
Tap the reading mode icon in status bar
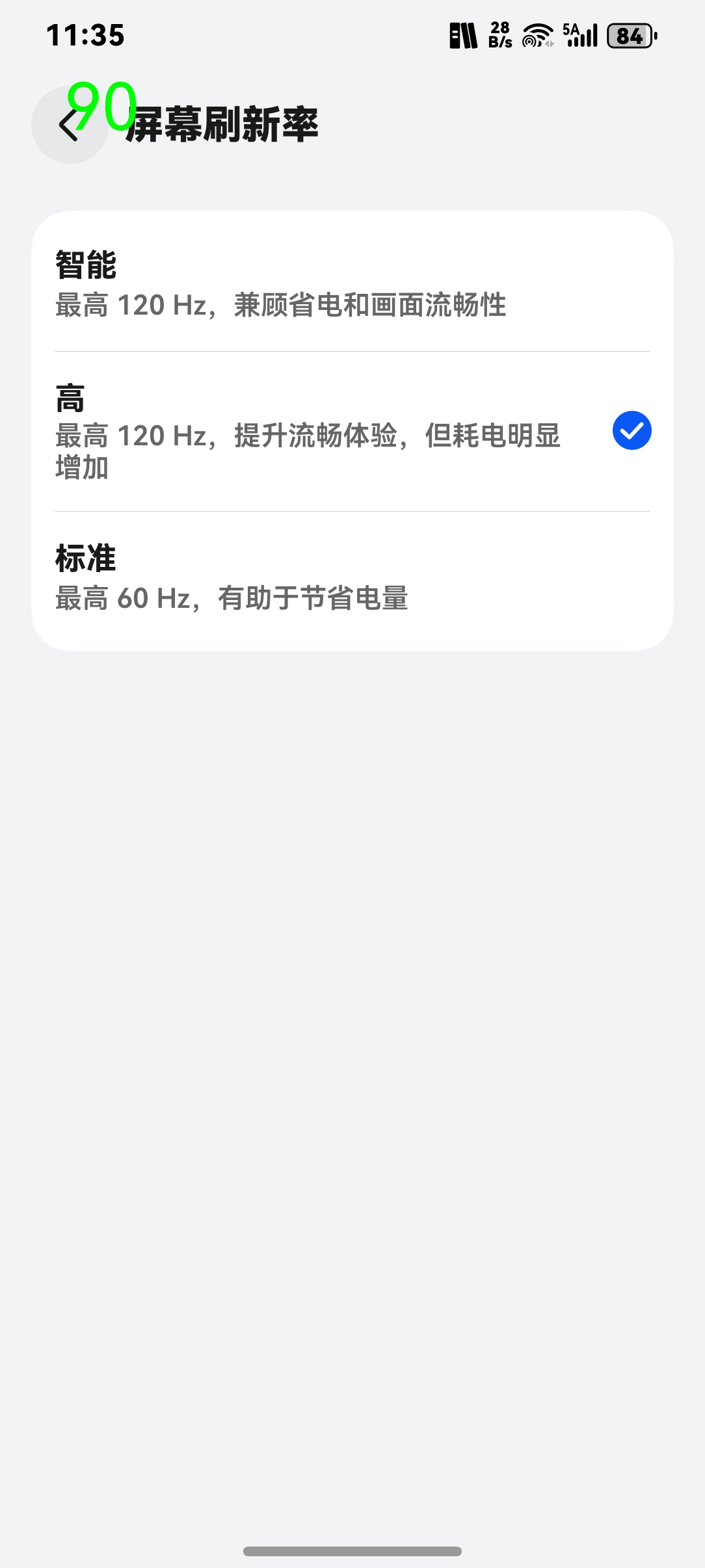[462, 36]
